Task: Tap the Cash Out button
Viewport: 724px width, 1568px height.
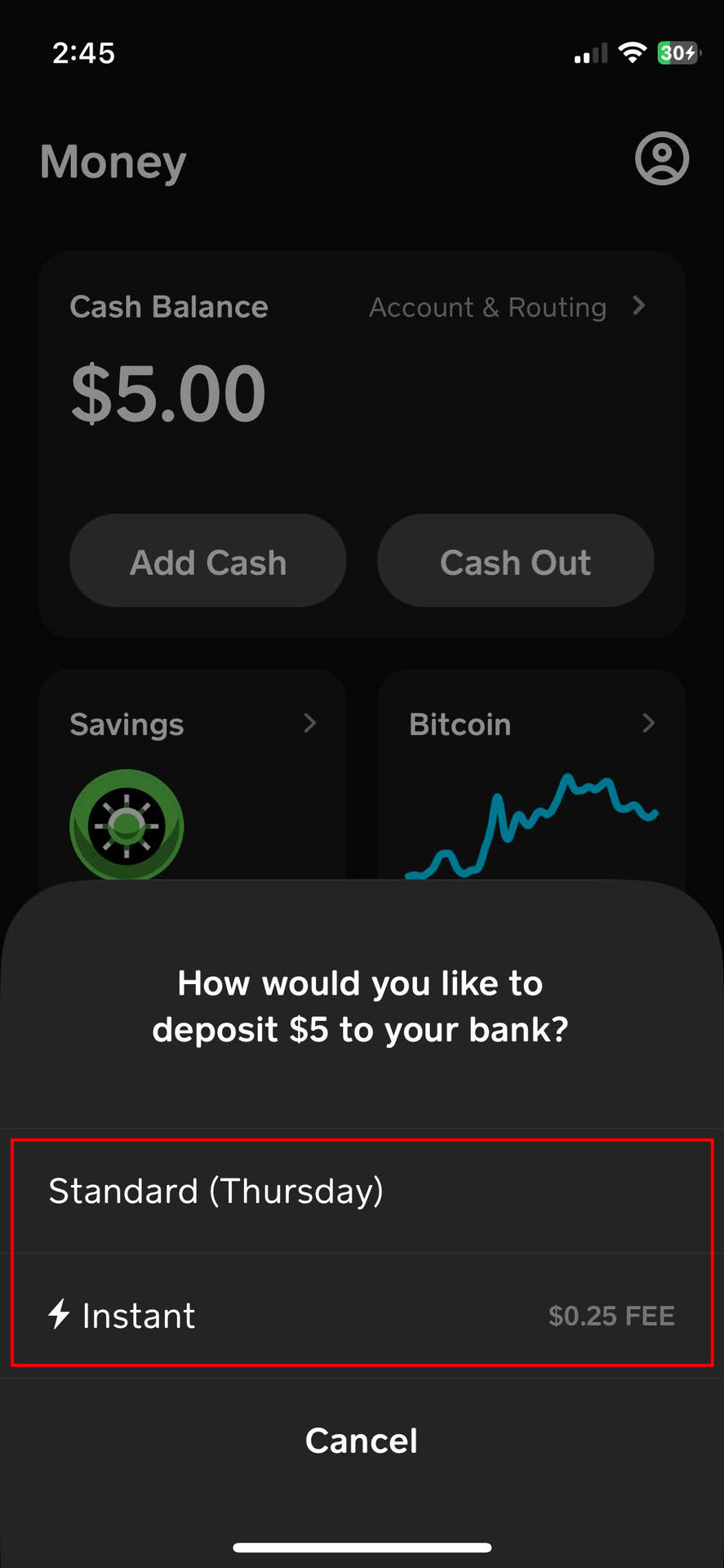Action: tap(515, 561)
